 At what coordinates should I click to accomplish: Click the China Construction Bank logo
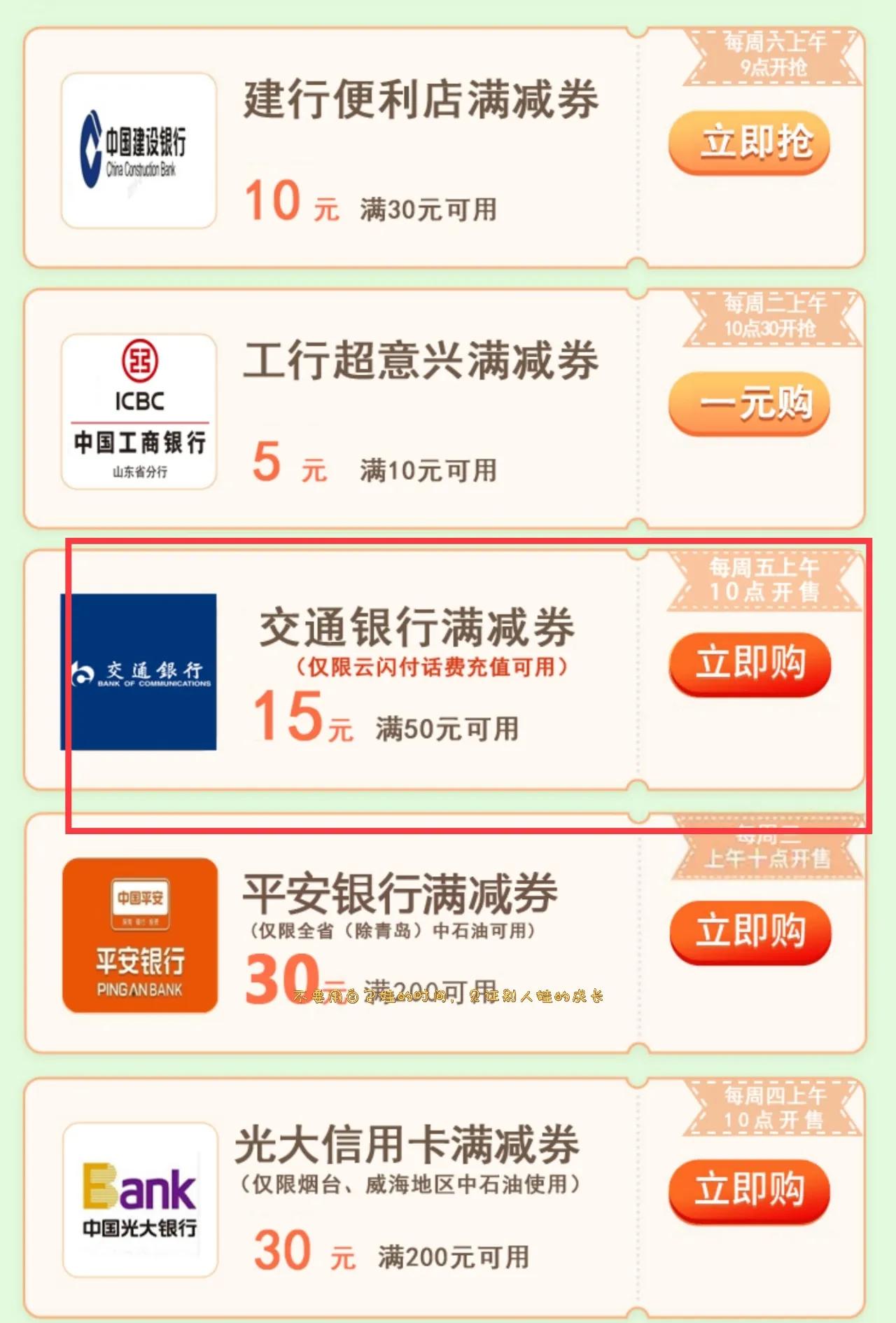click(x=138, y=148)
